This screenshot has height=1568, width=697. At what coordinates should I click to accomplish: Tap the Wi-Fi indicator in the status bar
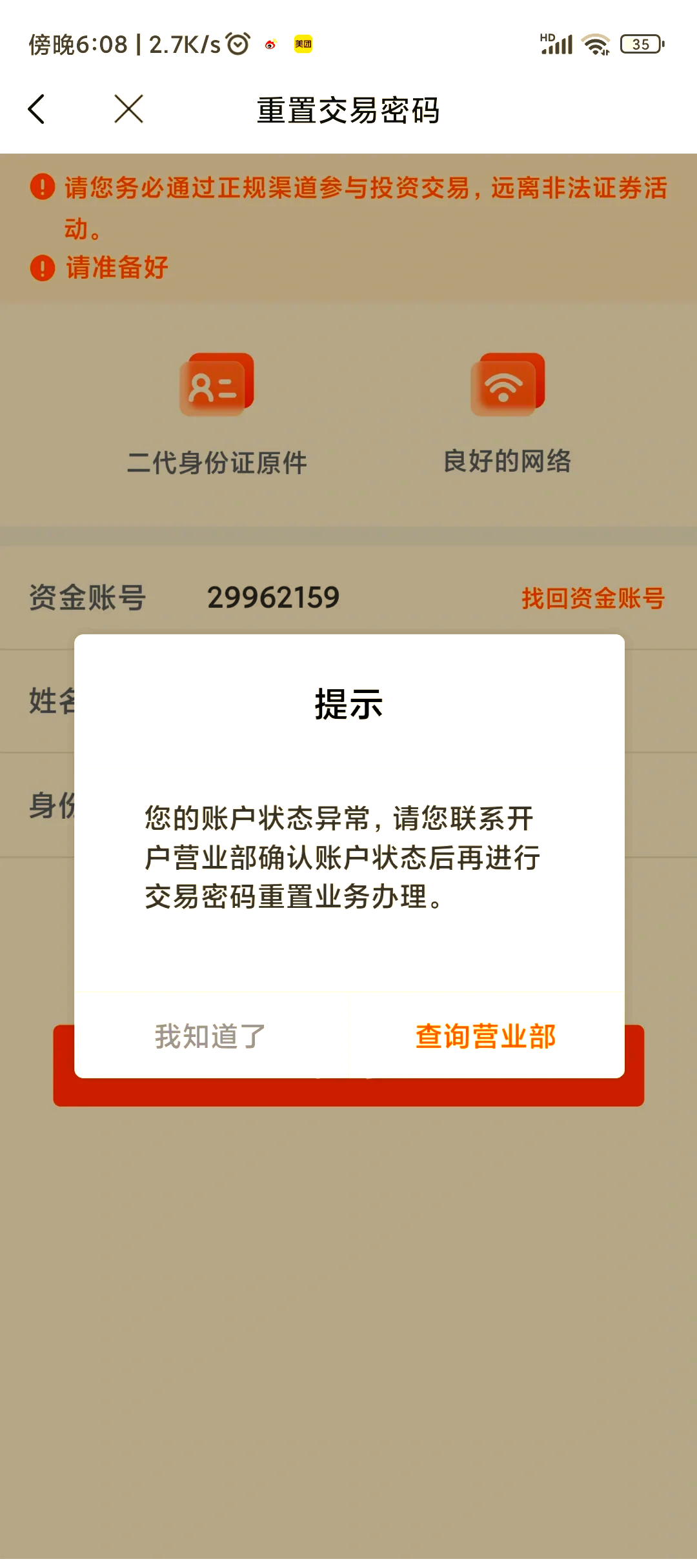594,44
